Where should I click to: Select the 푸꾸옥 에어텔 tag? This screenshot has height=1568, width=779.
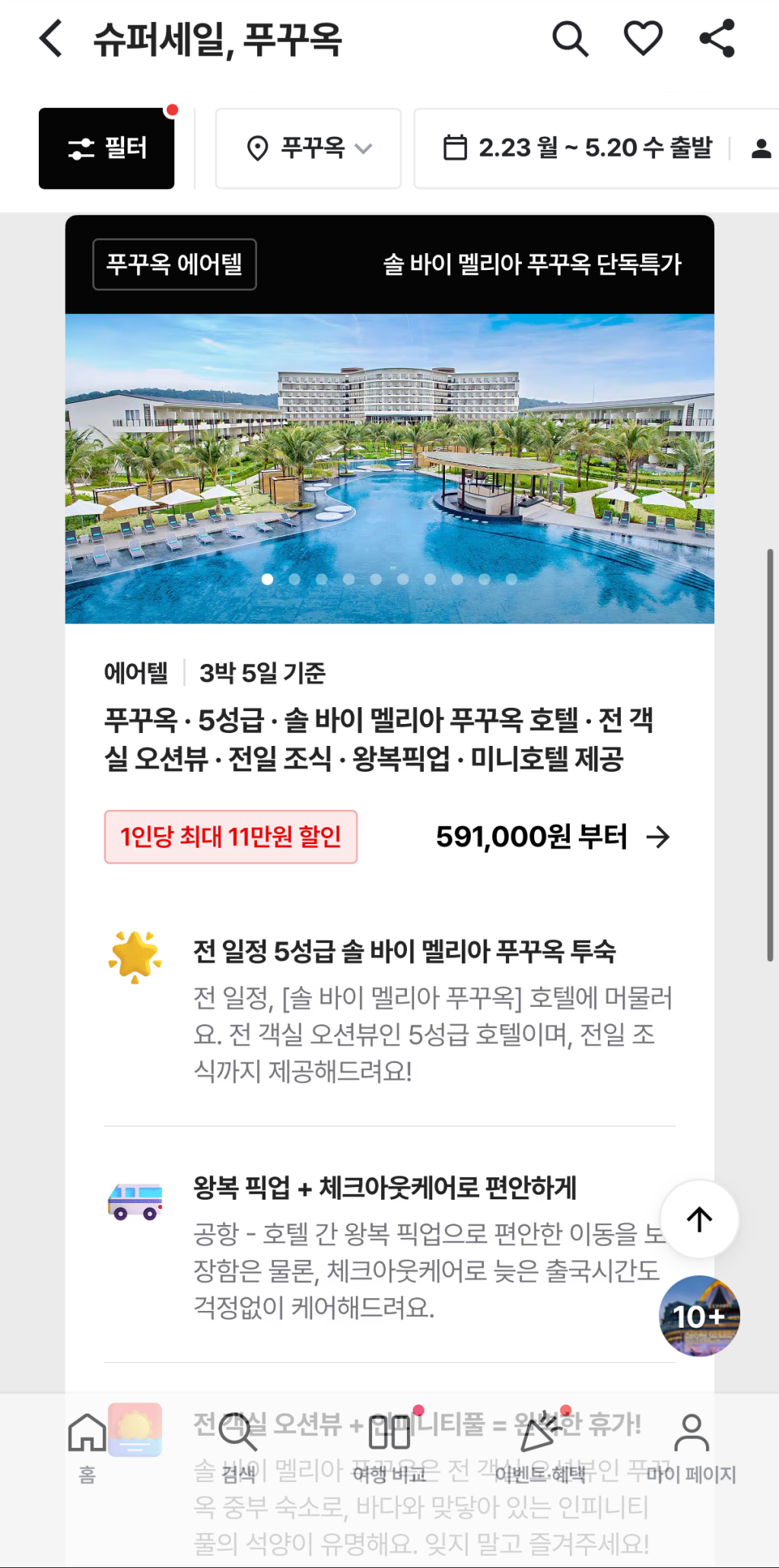tap(174, 265)
